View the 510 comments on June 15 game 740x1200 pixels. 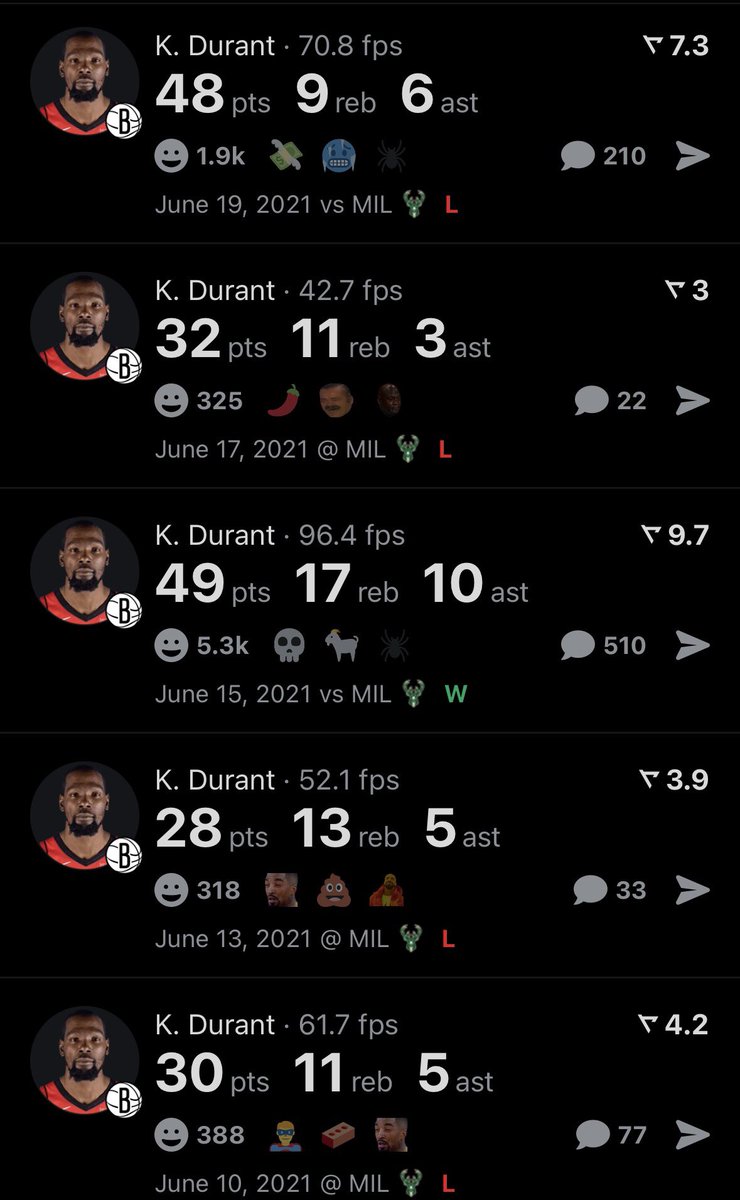603,645
